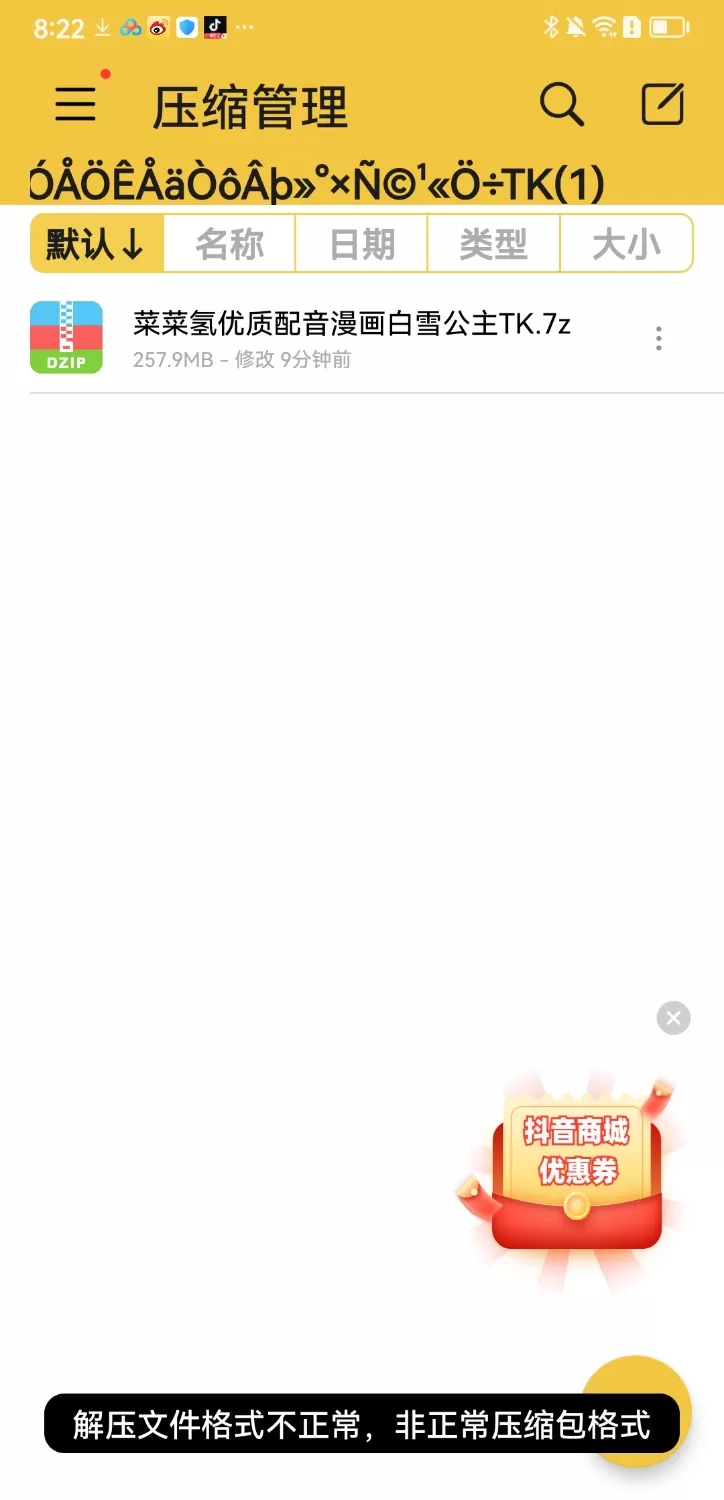The image size is (724, 1500).
Task: Sort files by 名称
Action: (229, 244)
